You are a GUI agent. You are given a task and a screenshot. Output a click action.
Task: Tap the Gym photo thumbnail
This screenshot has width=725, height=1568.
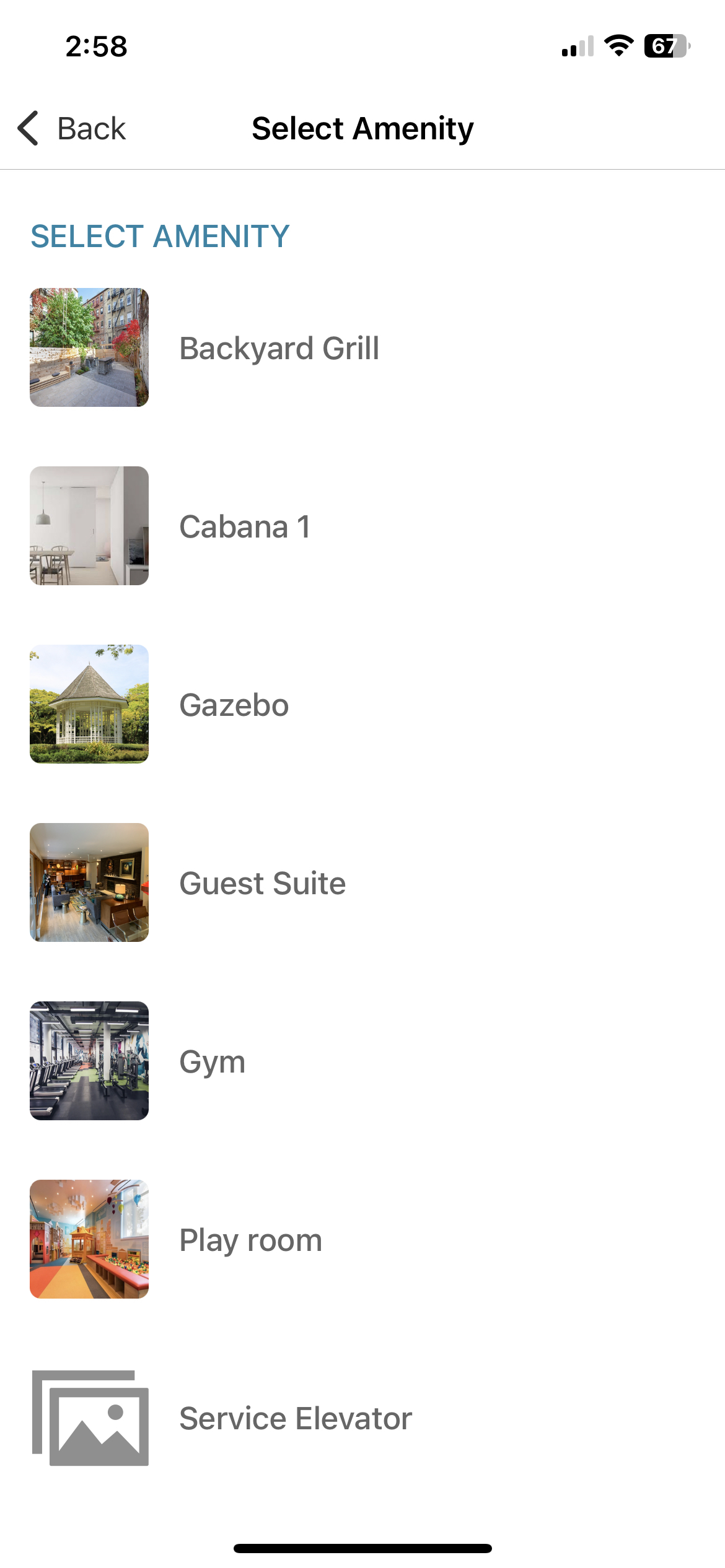click(x=89, y=1061)
